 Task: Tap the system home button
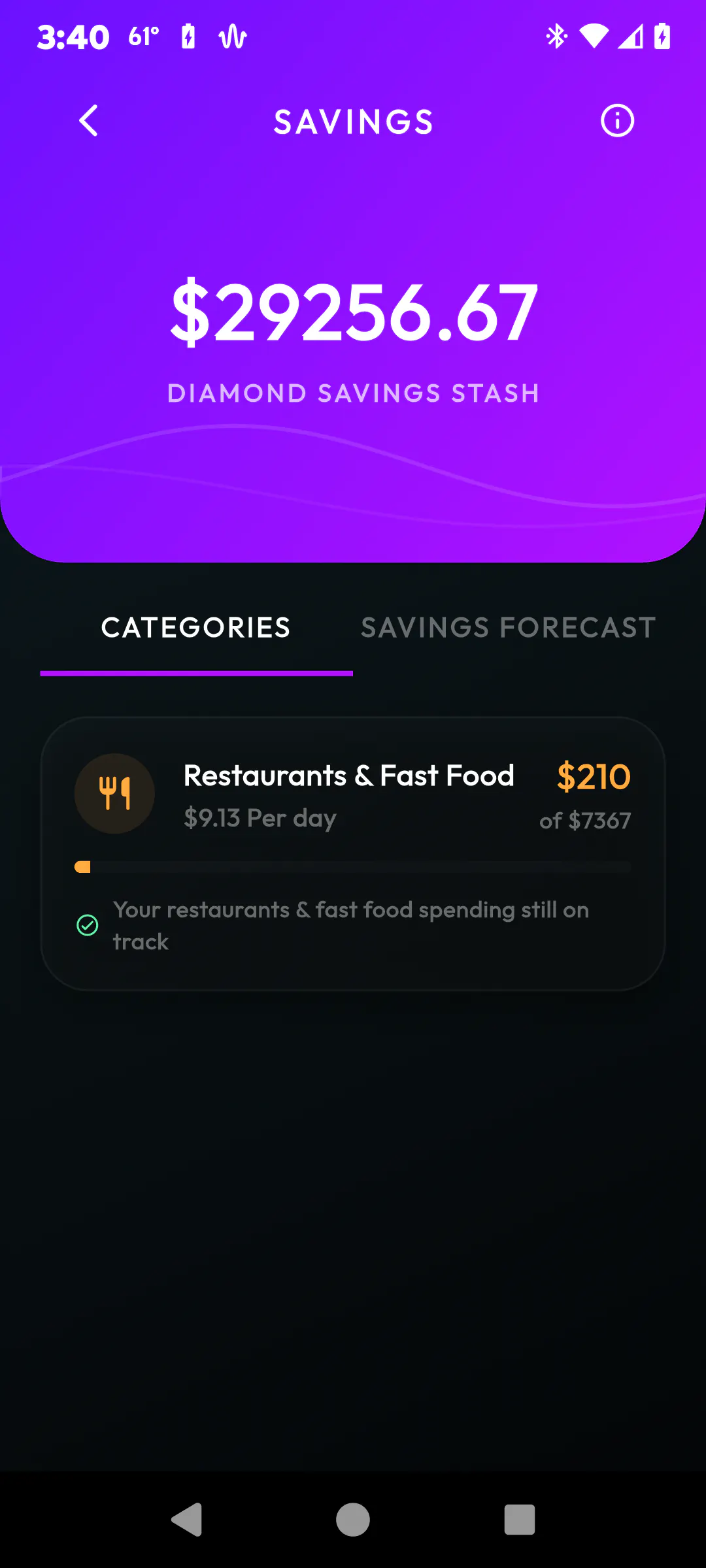pos(353,1520)
